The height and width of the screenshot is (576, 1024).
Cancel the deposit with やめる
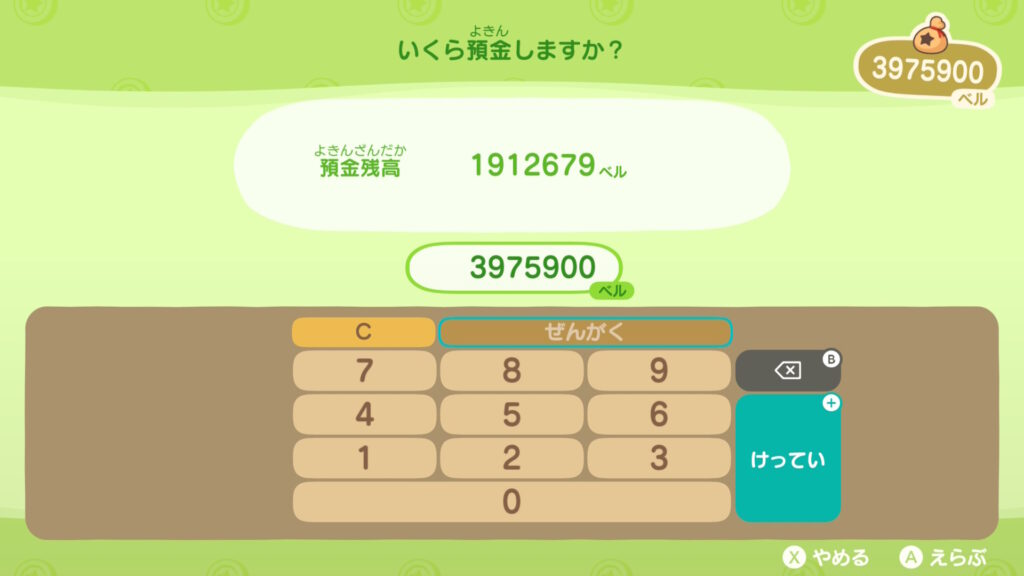827,557
